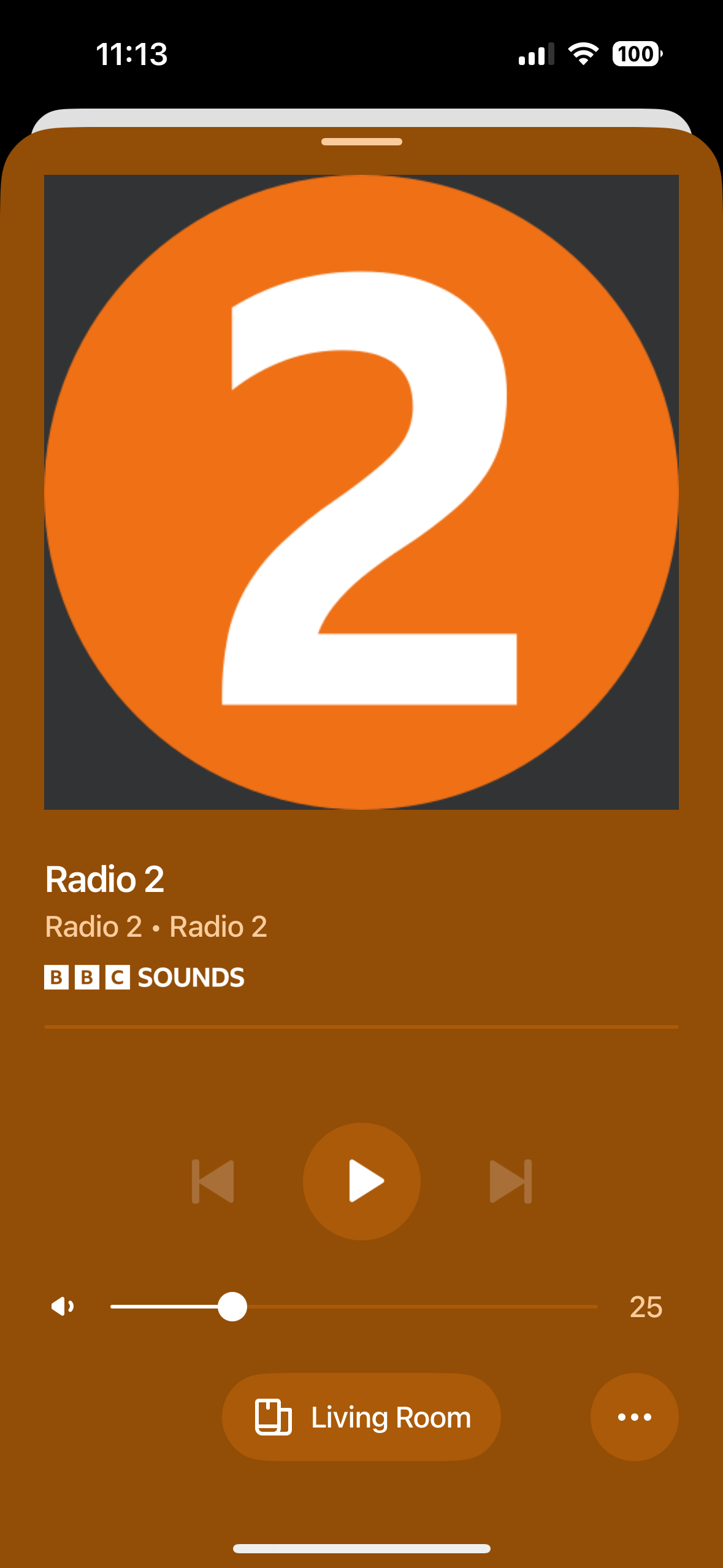Skip to the next track
The image size is (723, 1568).
(x=510, y=1181)
